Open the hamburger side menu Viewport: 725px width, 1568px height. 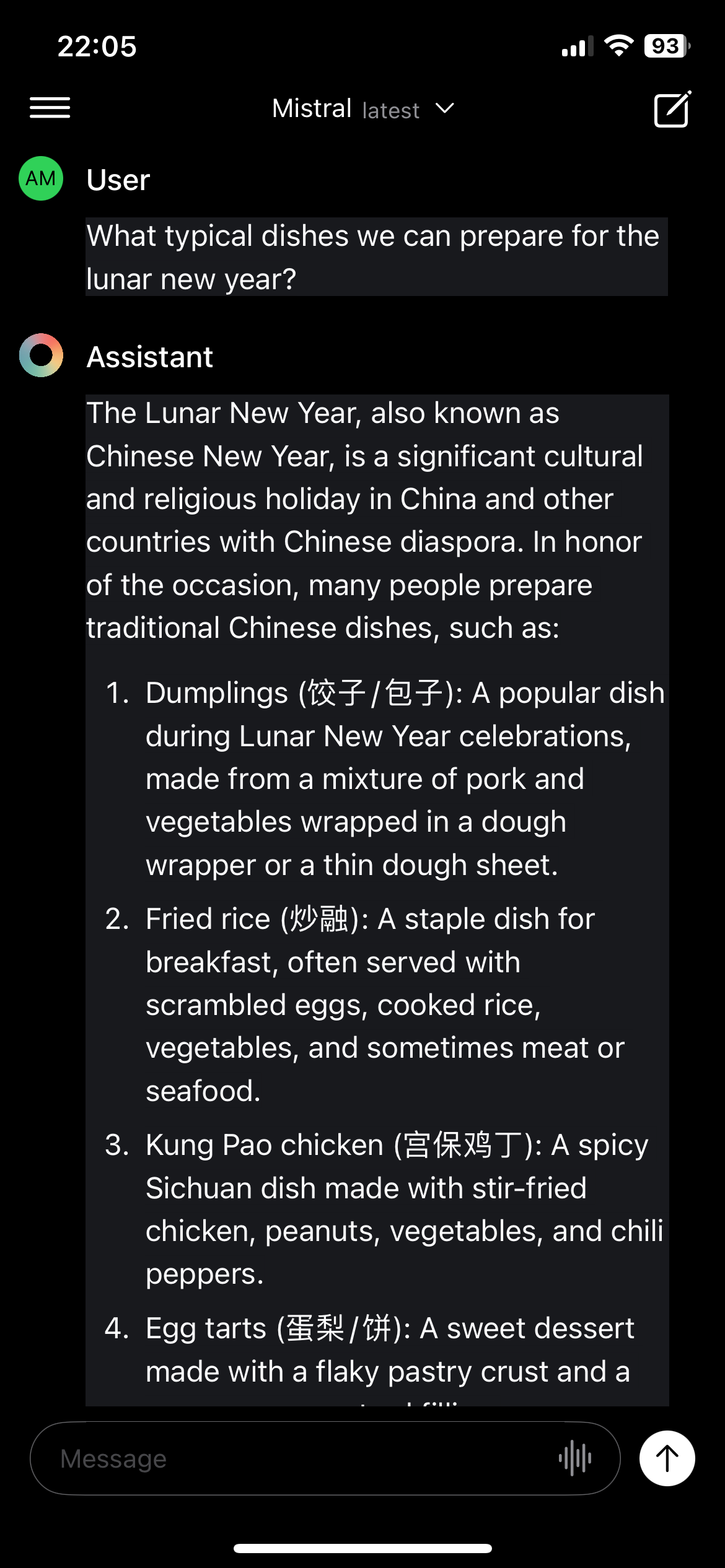click(50, 108)
